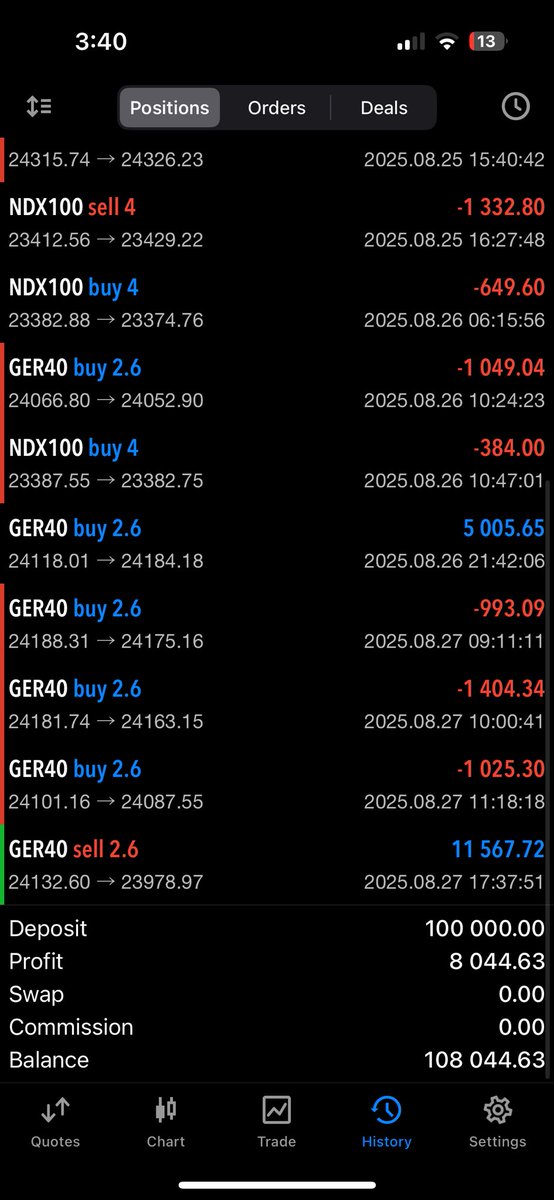This screenshot has width=554, height=1200.
Task: Open the GER40 sell 2.6 position
Action: [x=277, y=865]
